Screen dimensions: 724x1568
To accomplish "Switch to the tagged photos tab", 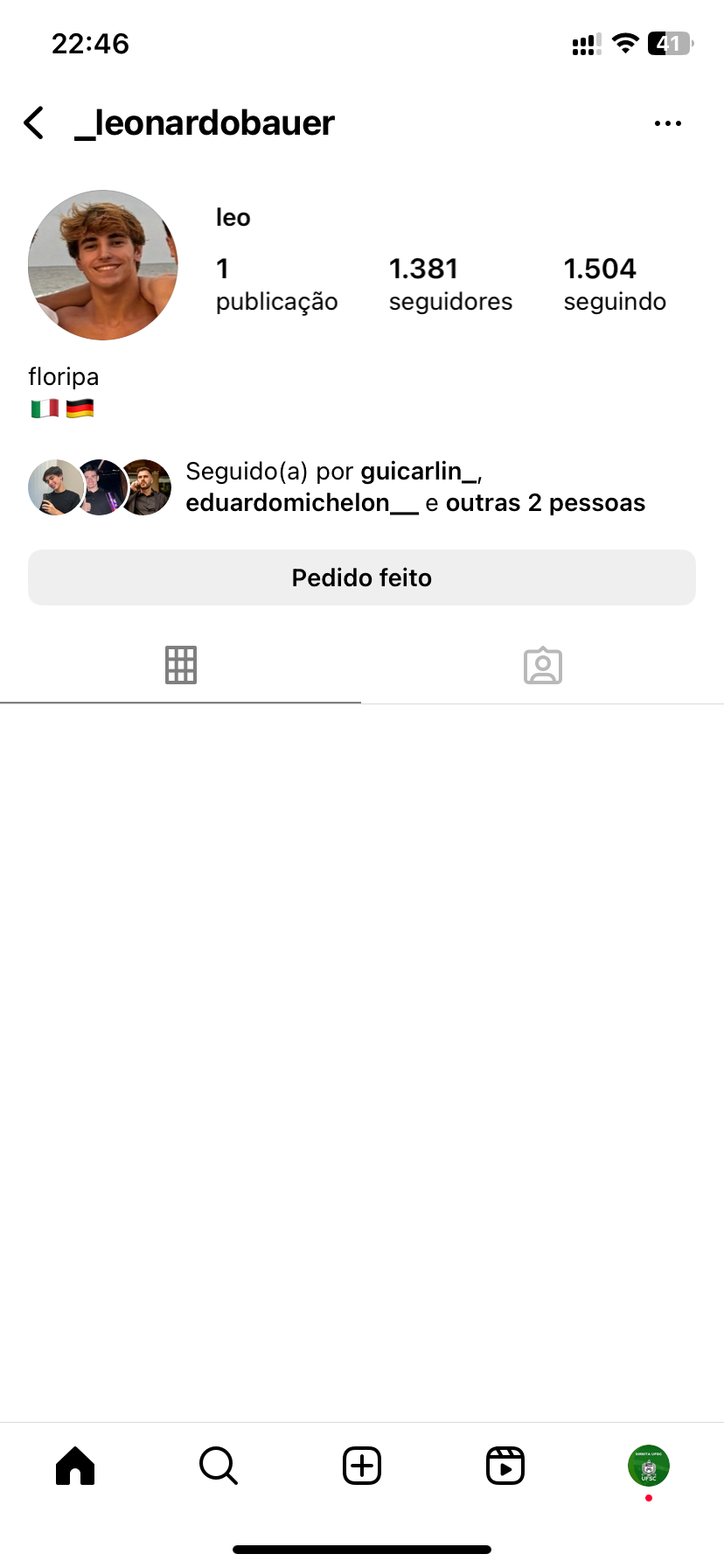I will click(x=542, y=665).
